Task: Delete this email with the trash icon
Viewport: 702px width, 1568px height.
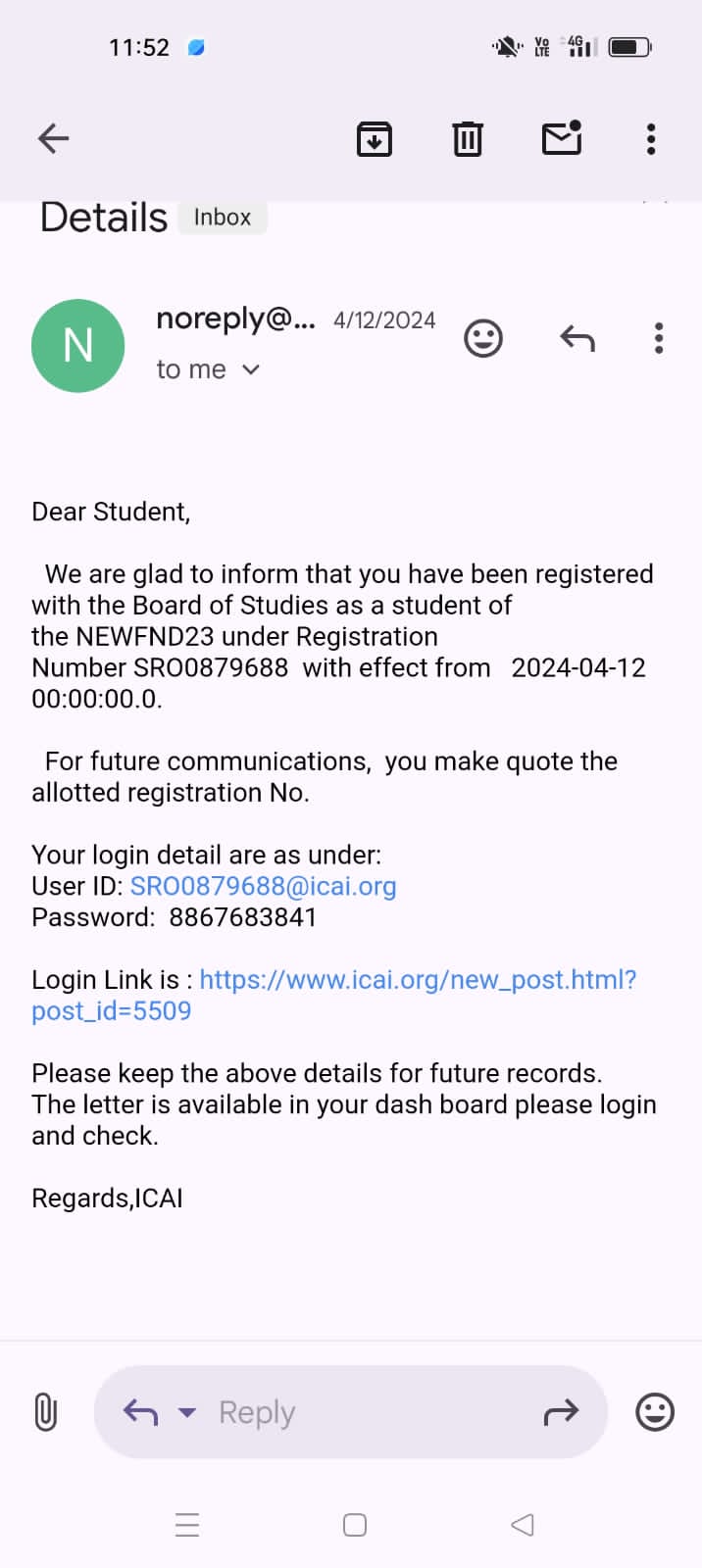Action: (468, 139)
